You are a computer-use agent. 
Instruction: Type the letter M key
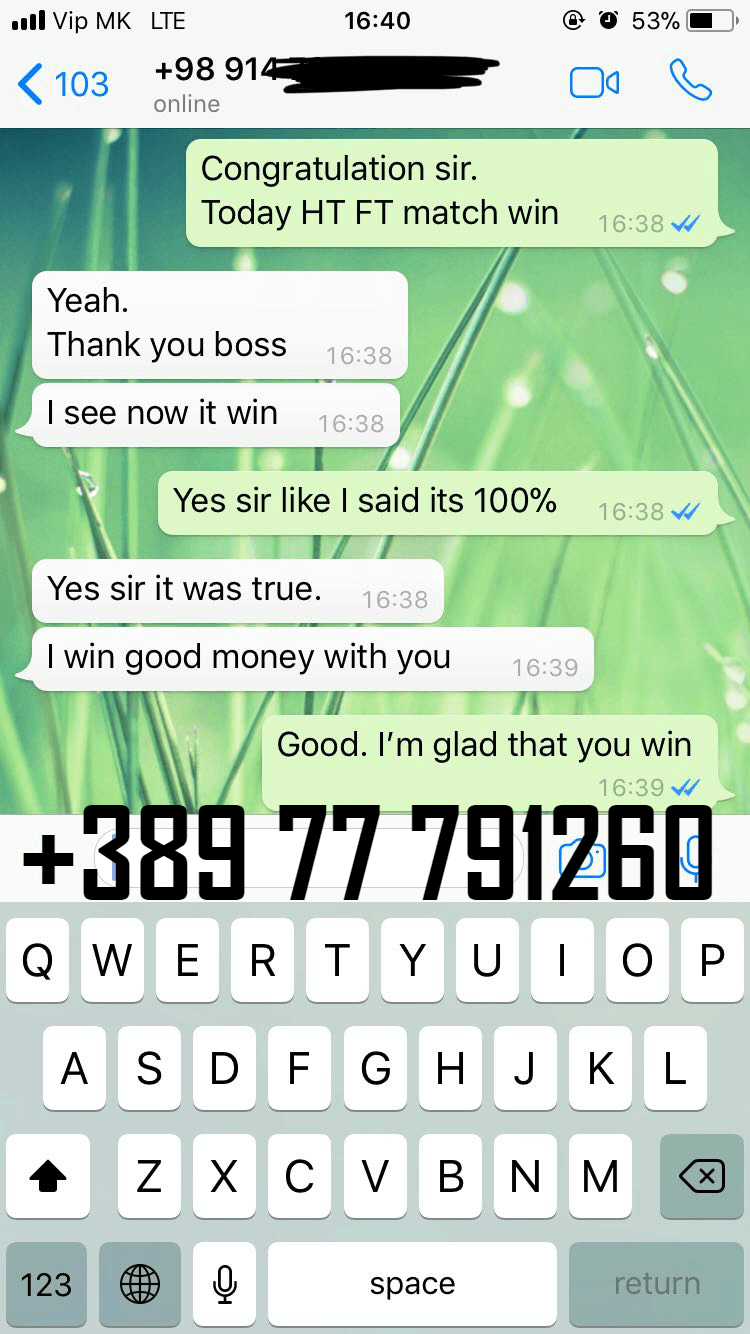[x=600, y=1177]
